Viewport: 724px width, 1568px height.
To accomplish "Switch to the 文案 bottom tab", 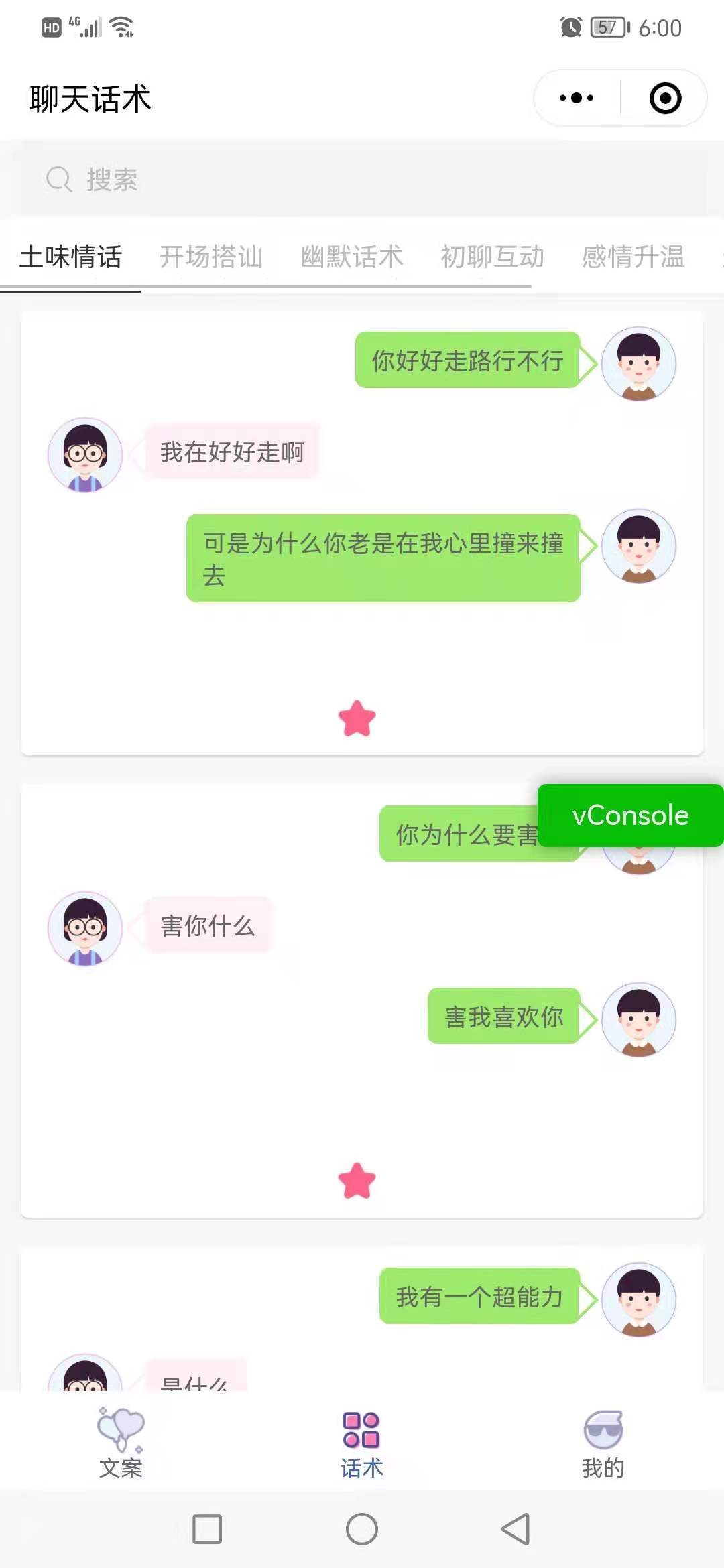I will (x=121, y=1443).
